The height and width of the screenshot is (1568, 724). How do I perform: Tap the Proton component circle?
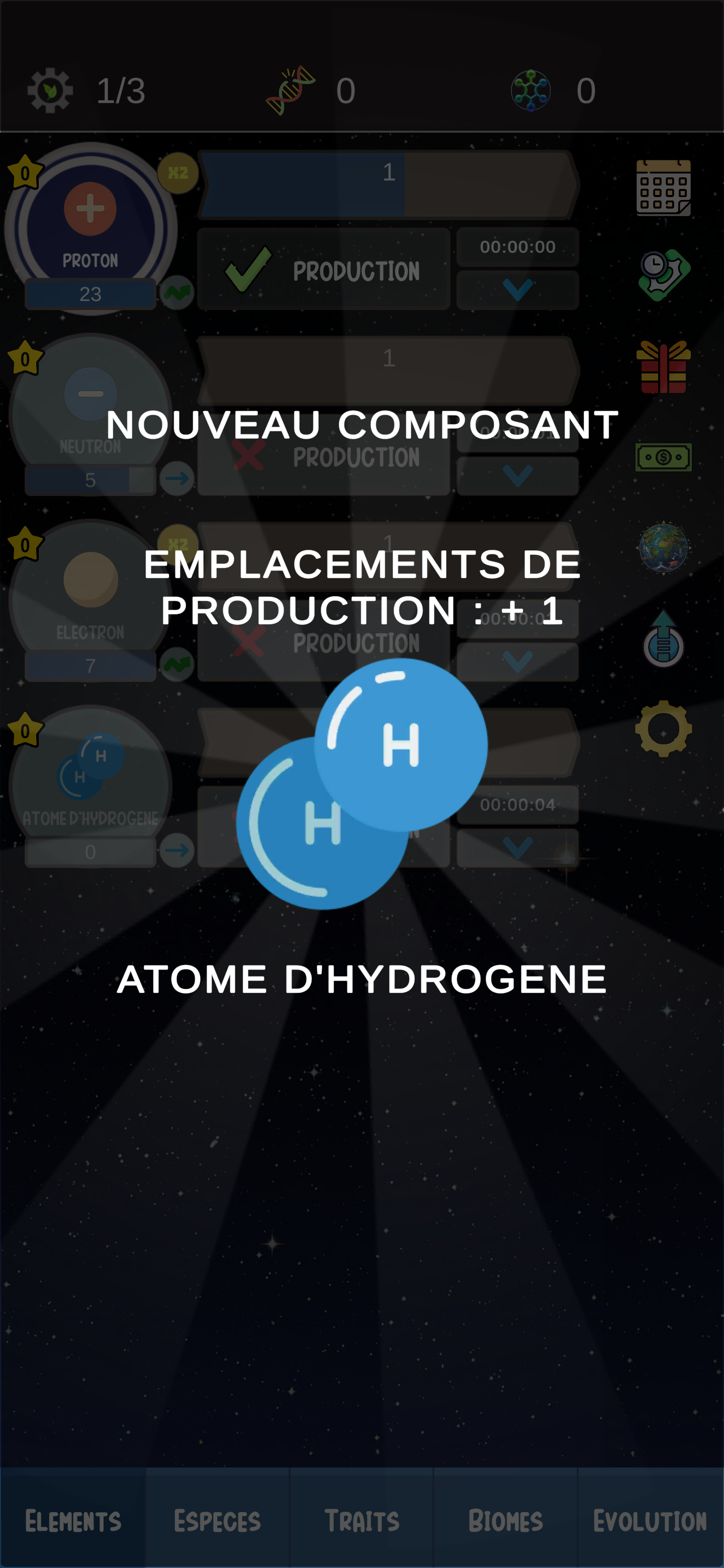click(90, 225)
